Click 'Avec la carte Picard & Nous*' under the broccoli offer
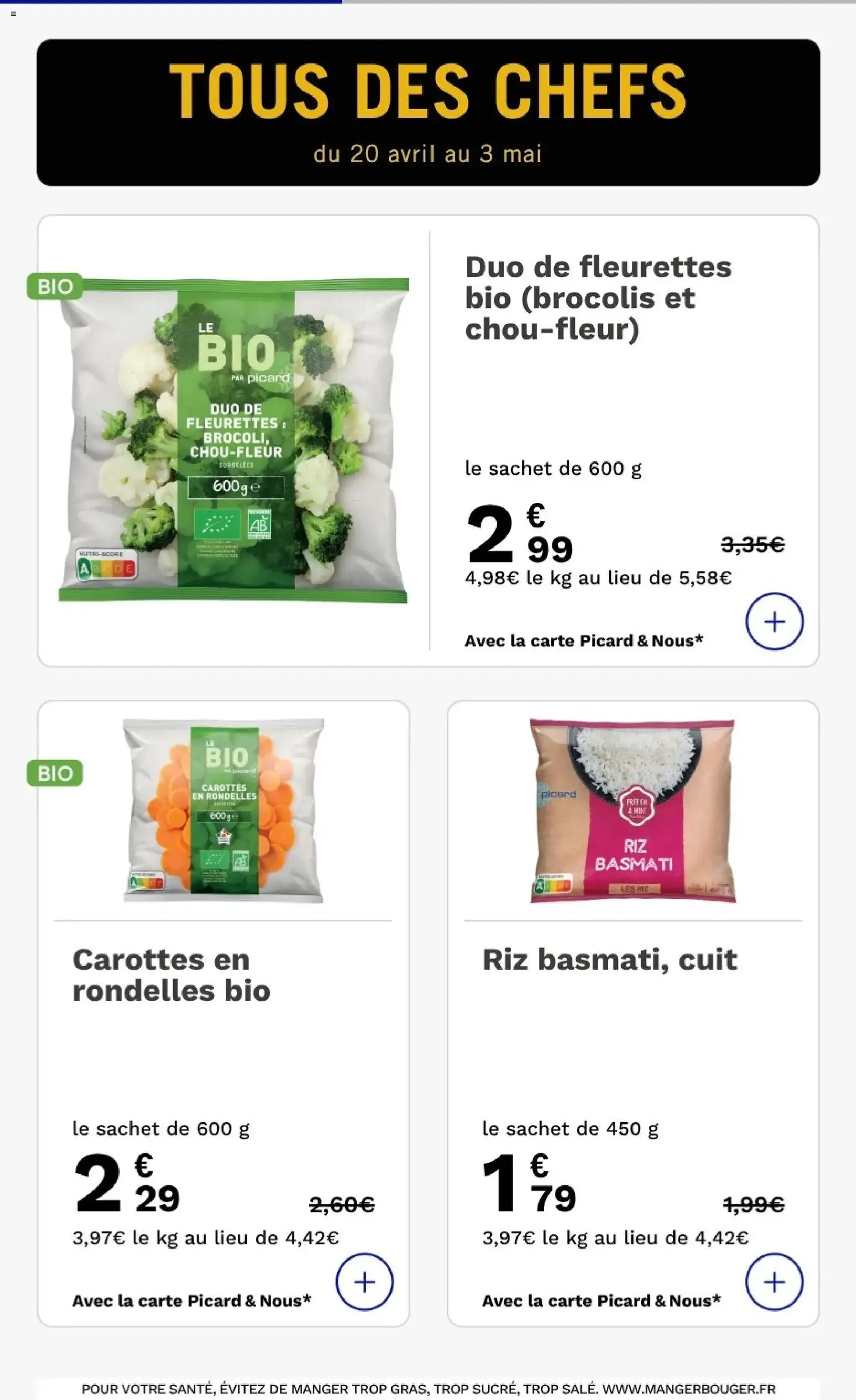Image resolution: width=856 pixels, height=1400 pixels. click(584, 641)
